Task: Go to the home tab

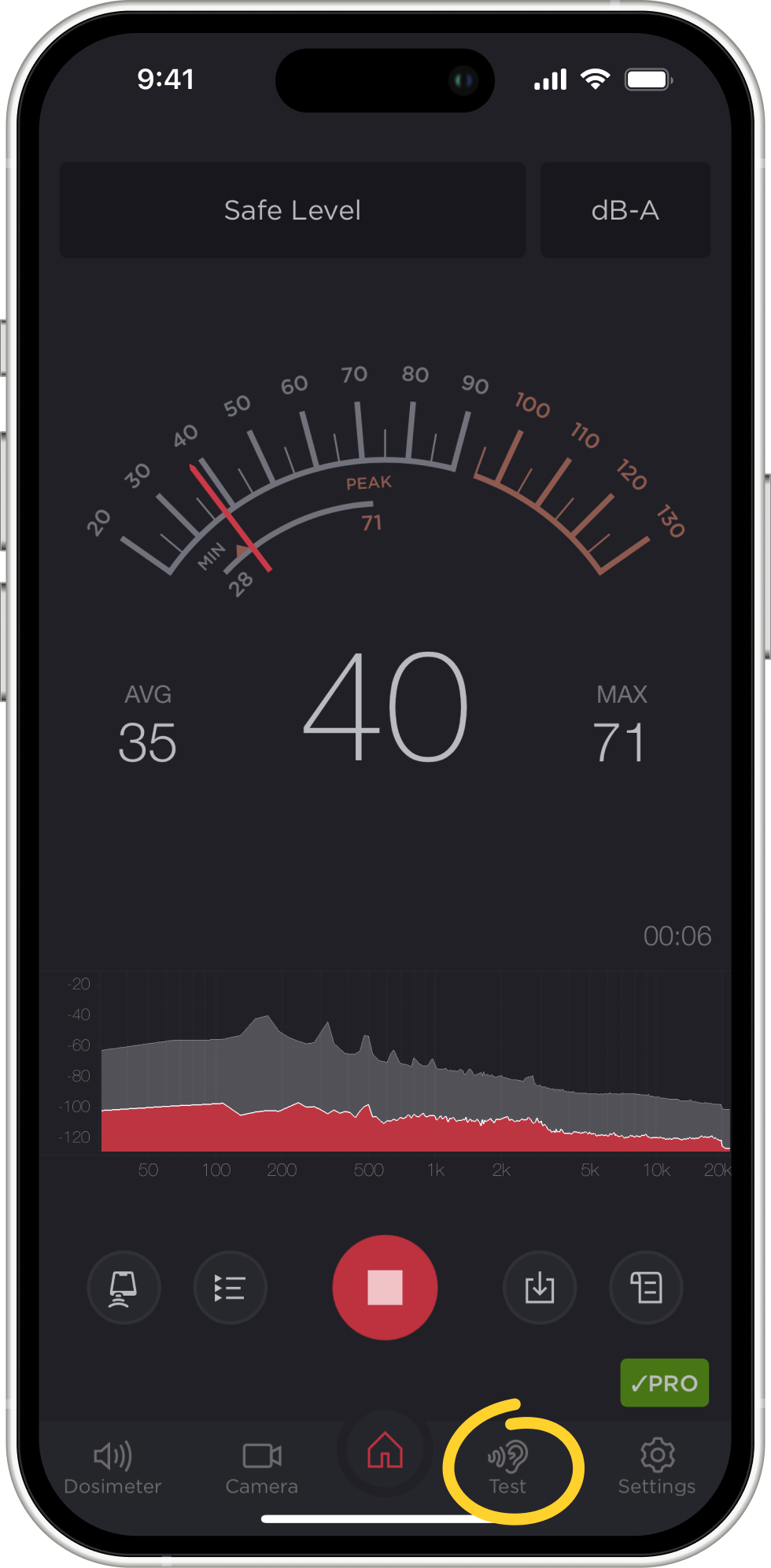Action: click(x=385, y=1451)
